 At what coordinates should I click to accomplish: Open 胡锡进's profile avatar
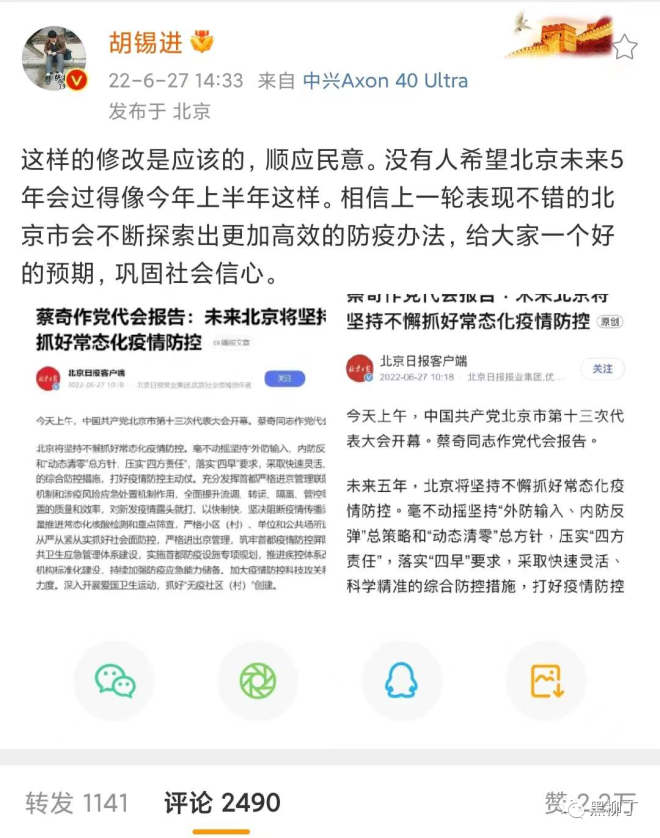click(54, 59)
